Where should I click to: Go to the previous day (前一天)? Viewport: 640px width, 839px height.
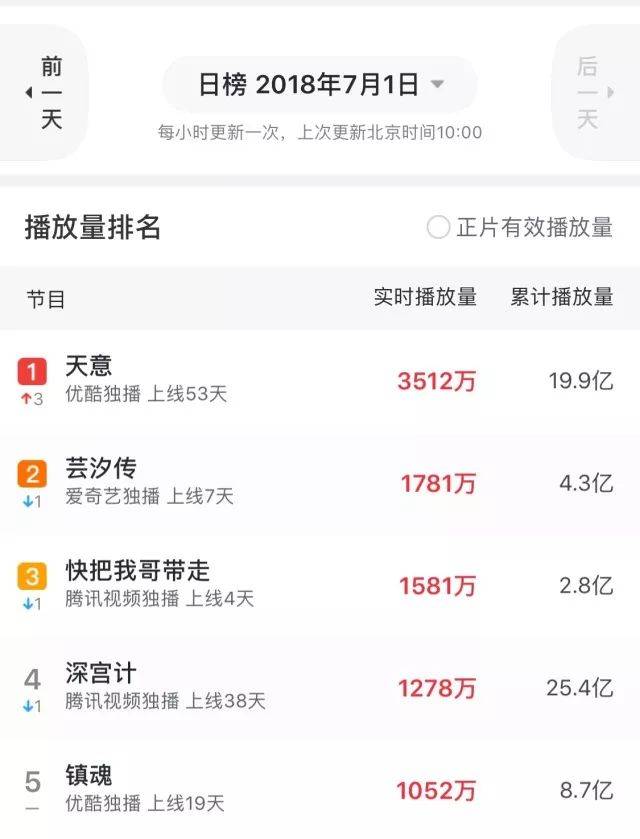coord(45,93)
